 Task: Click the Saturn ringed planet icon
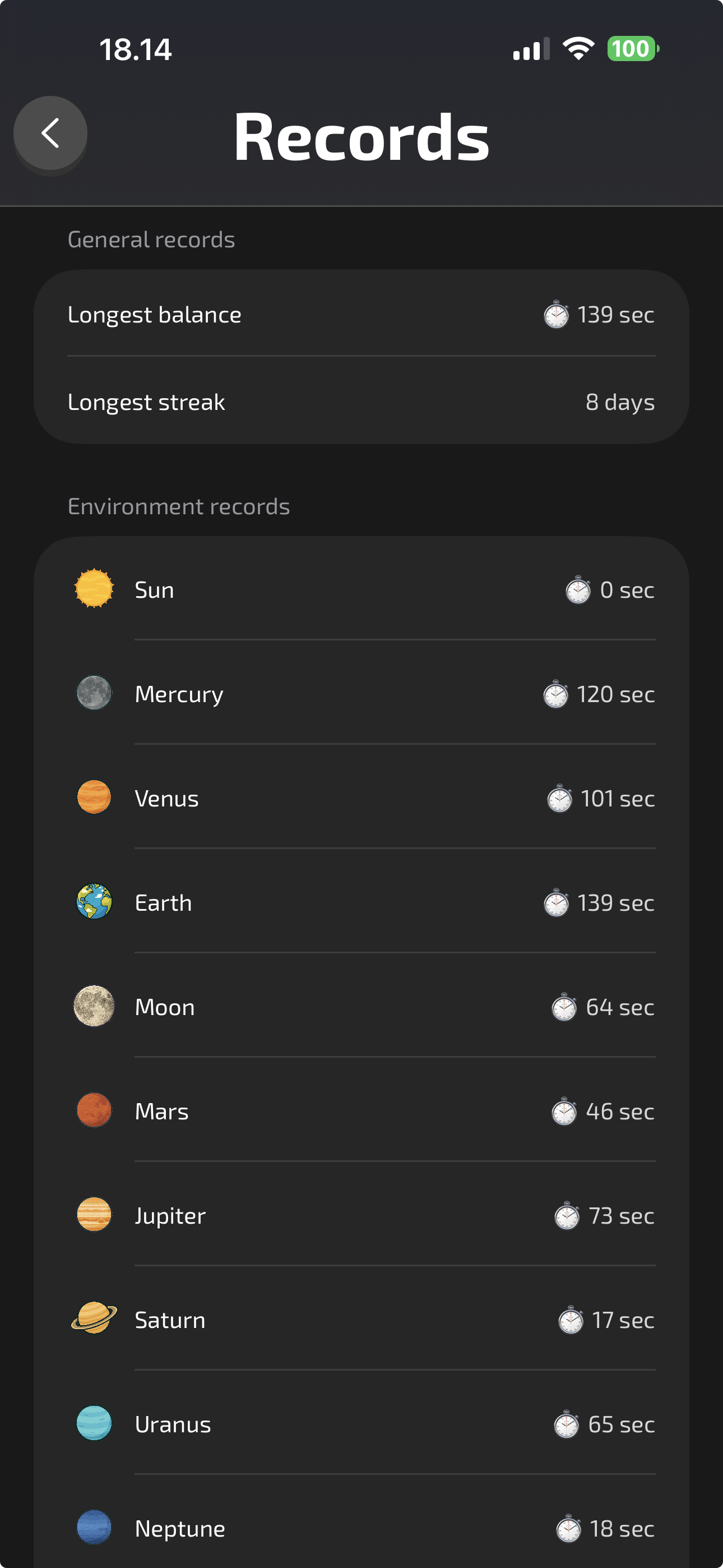point(94,1320)
